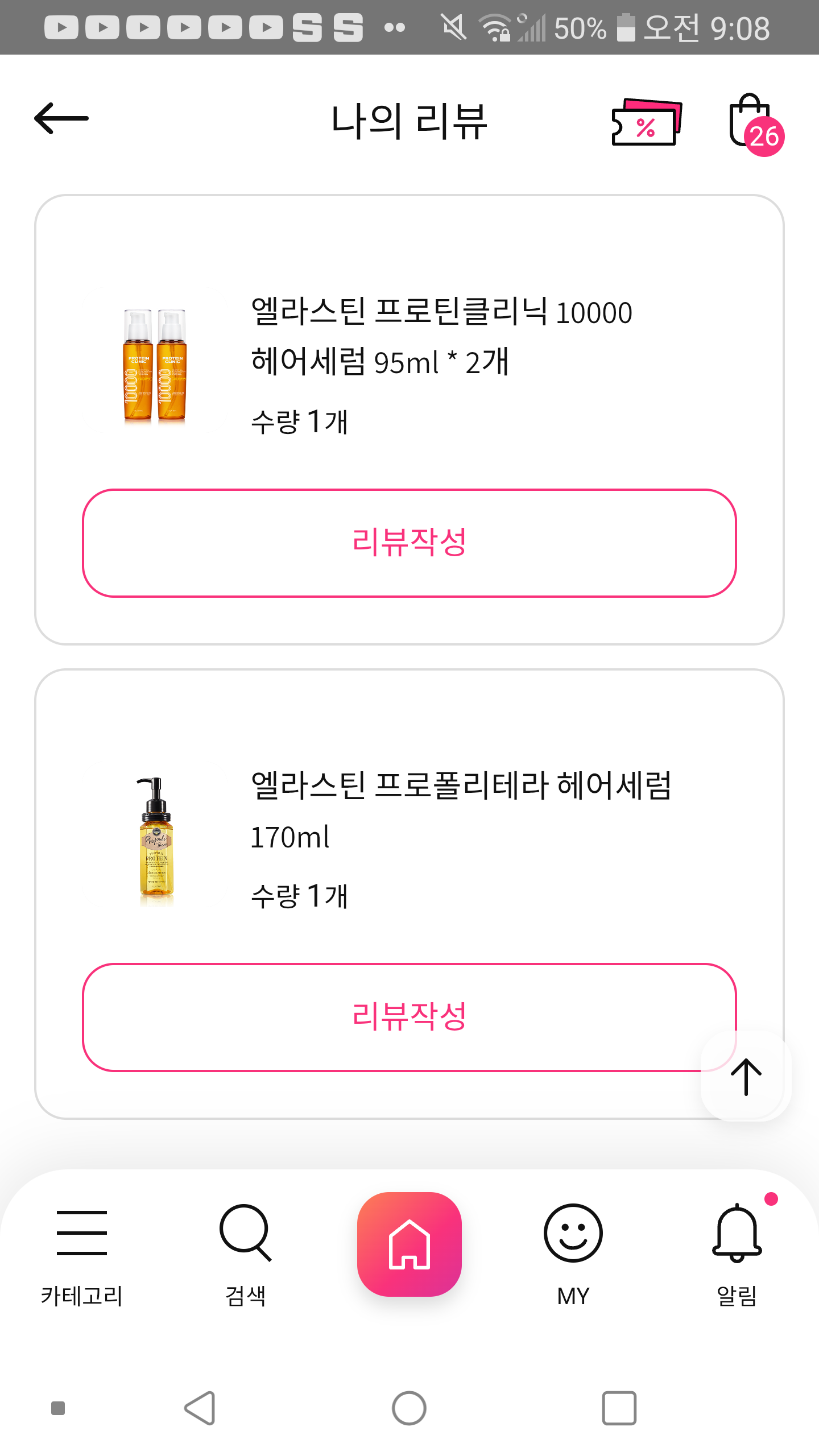This screenshot has width=819, height=1456.
Task: Open 엘라스틴 프로폴리테라 헤어세럼 product image
Action: (x=155, y=840)
